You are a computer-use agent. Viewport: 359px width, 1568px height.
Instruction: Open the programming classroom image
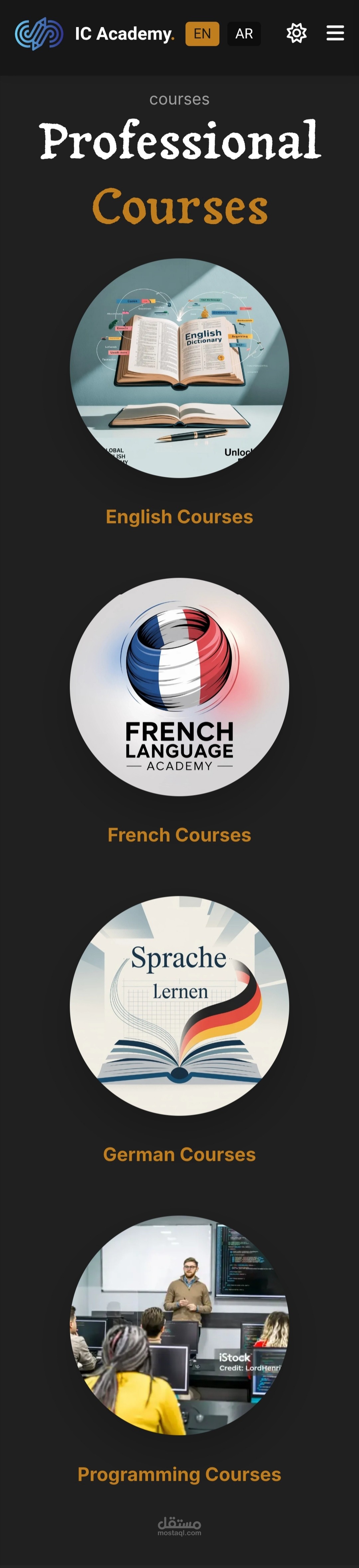coord(179,1325)
